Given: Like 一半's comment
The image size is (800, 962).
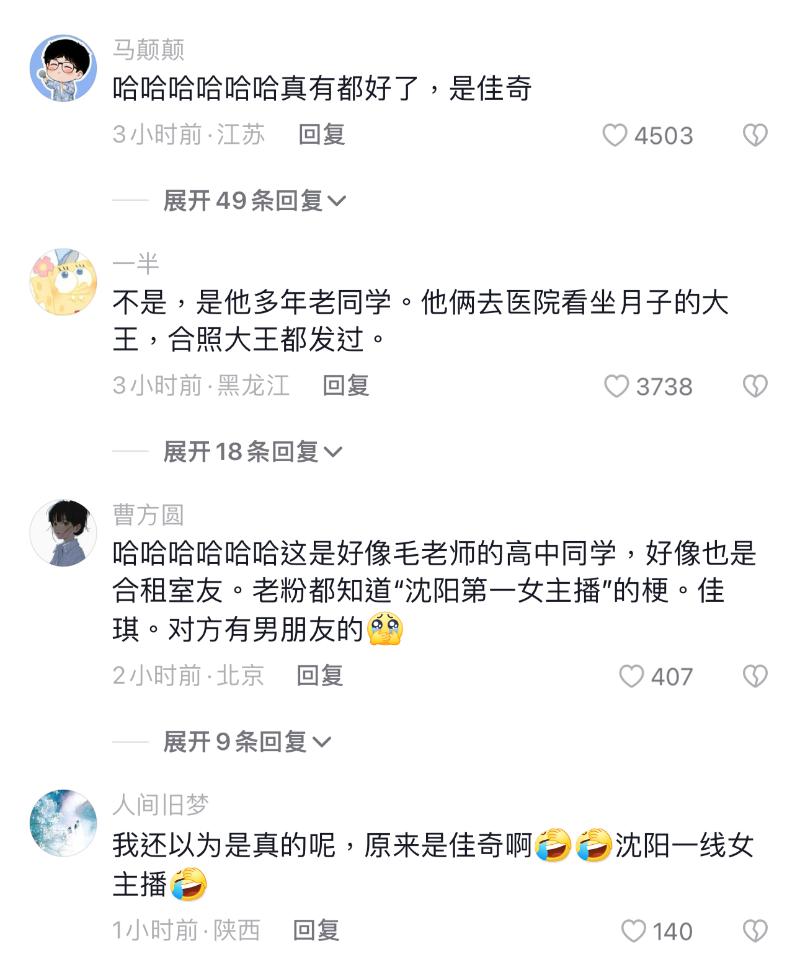Looking at the screenshot, I should pyautogui.click(x=617, y=386).
